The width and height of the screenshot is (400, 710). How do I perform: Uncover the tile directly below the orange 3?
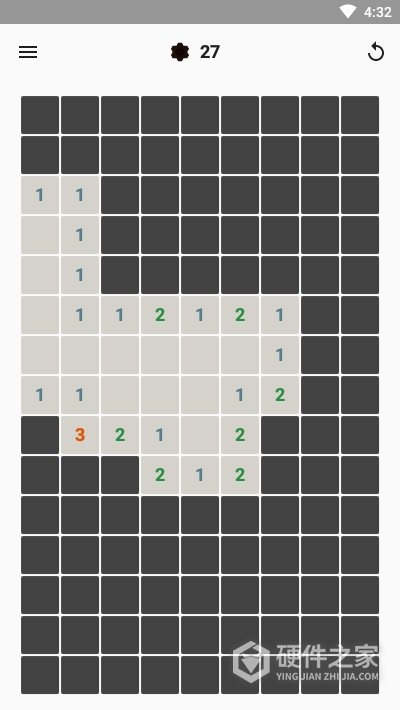[x=80, y=475]
